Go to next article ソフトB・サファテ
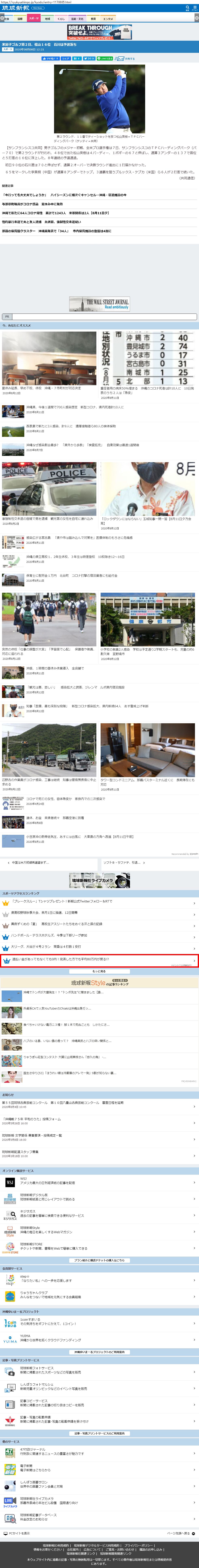This screenshot has height=1568, width=199. point(149,863)
